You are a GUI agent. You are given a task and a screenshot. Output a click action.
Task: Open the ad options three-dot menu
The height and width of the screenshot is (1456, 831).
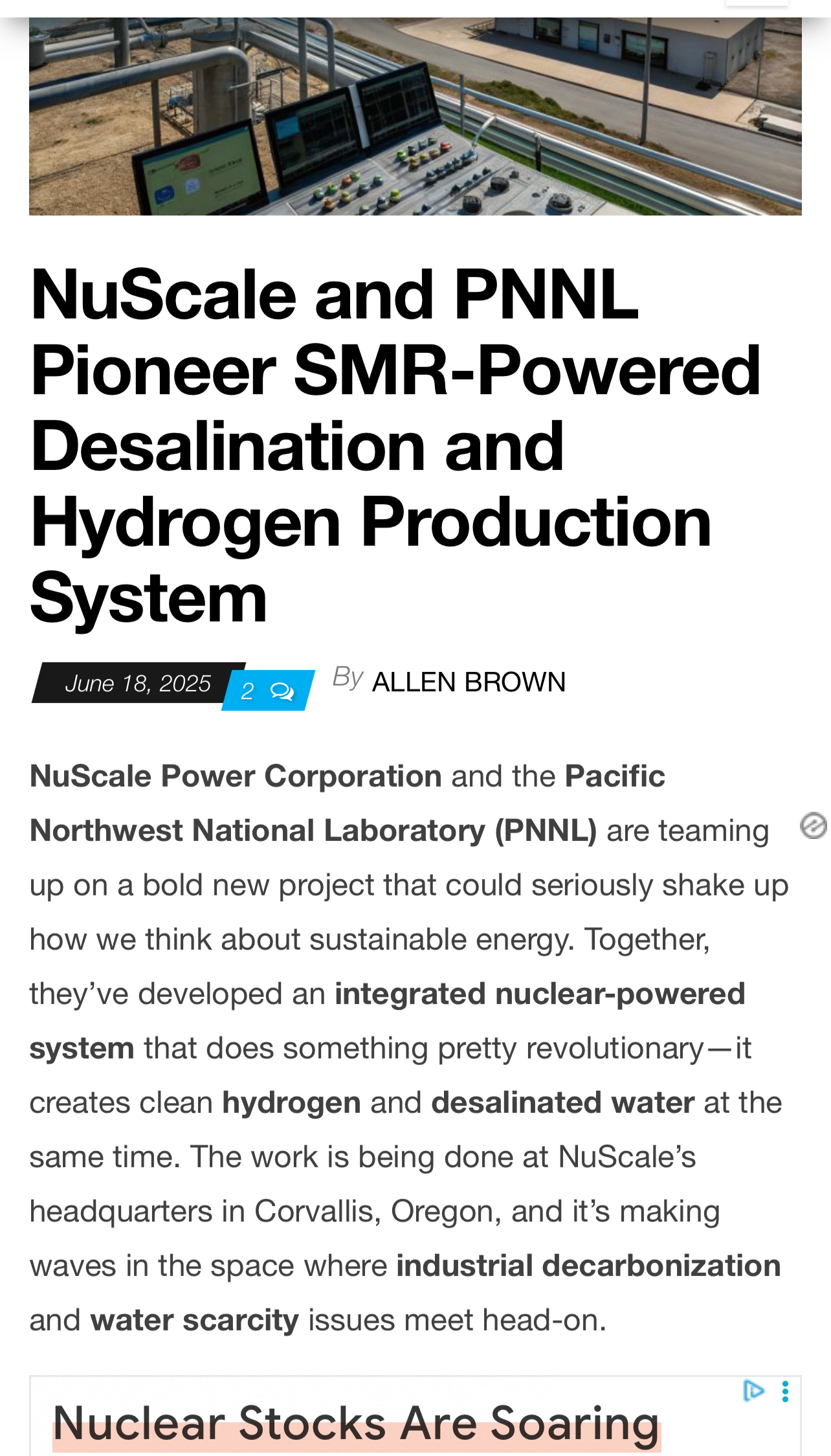[785, 1391]
